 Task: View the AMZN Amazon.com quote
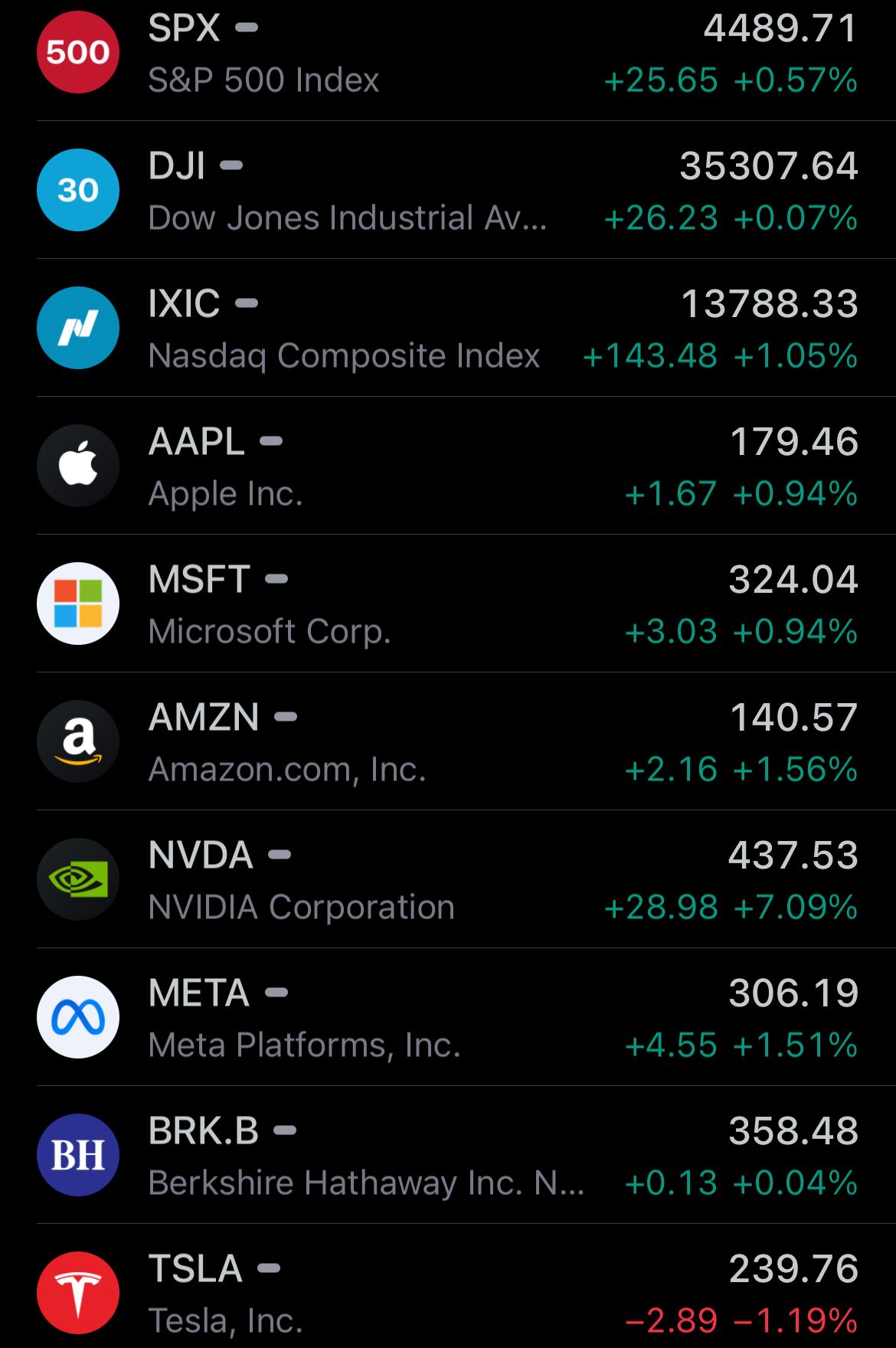click(448, 742)
